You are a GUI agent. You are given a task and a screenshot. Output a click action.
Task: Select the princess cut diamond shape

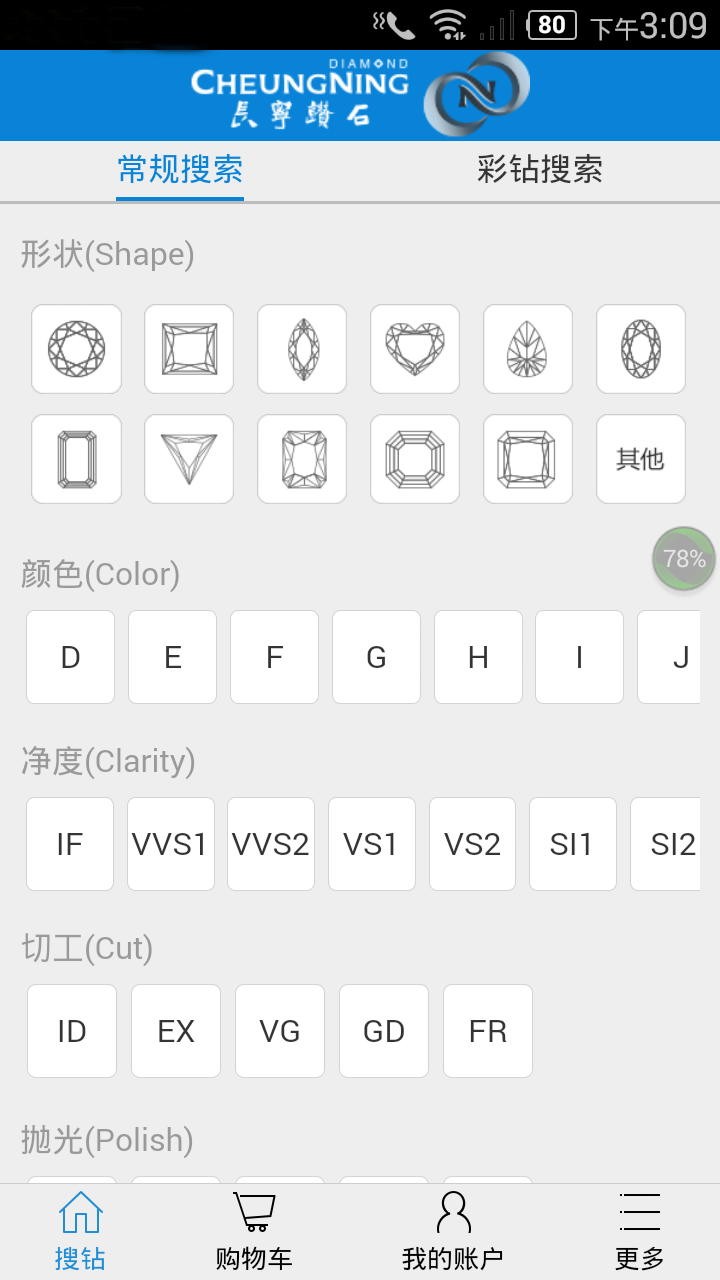tap(189, 349)
